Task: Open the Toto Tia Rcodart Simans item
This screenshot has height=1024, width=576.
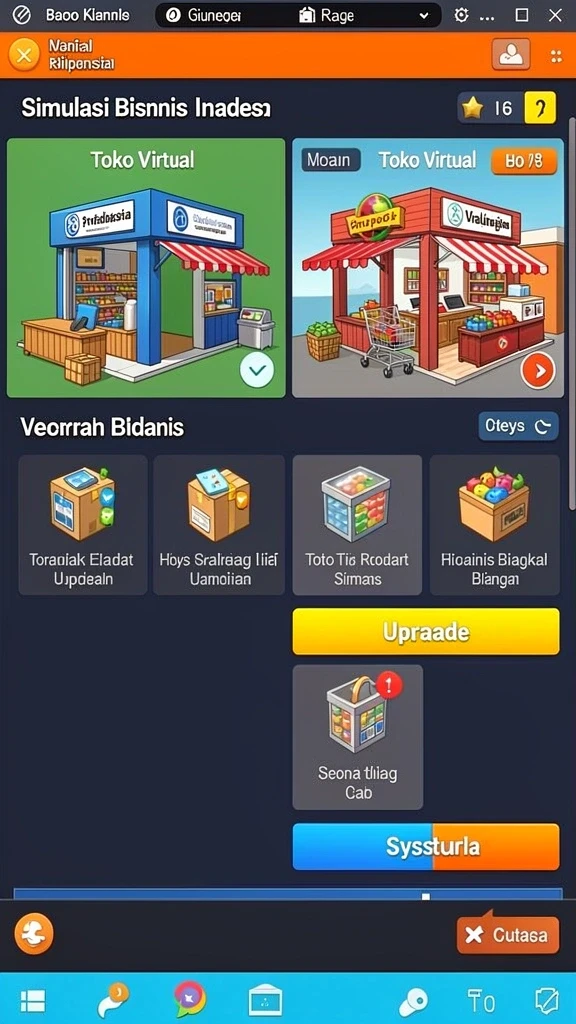Action: [x=357, y=525]
